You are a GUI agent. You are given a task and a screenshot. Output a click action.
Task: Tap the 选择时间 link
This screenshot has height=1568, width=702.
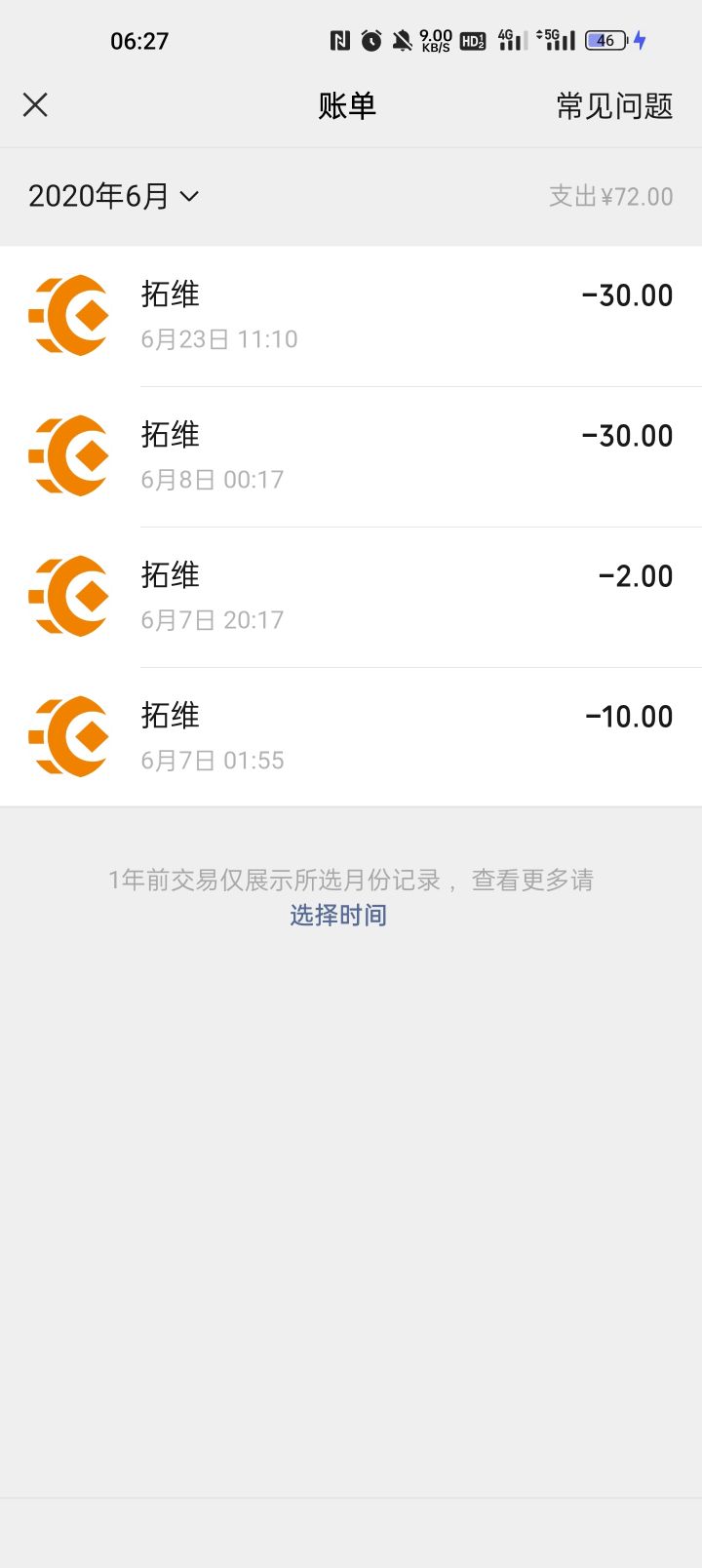(x=338, y=915)
